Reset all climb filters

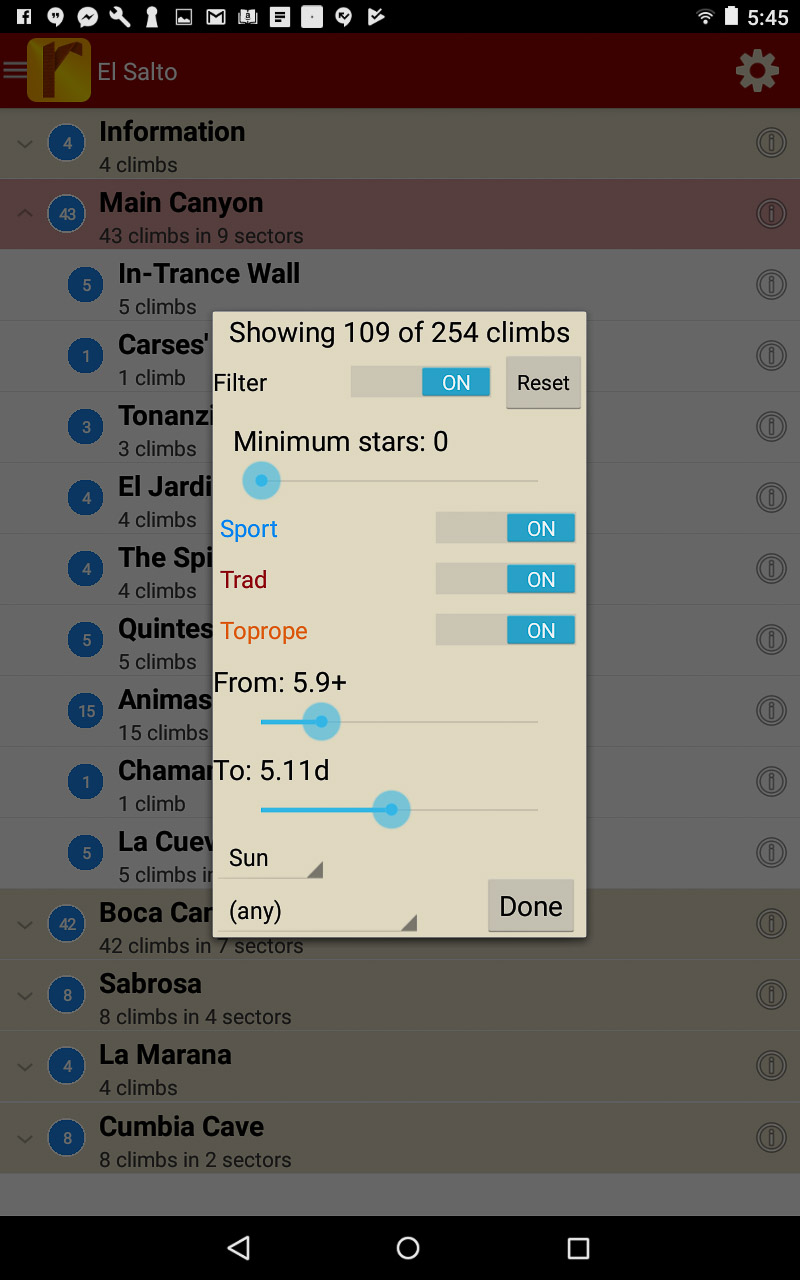click(543, 383)
